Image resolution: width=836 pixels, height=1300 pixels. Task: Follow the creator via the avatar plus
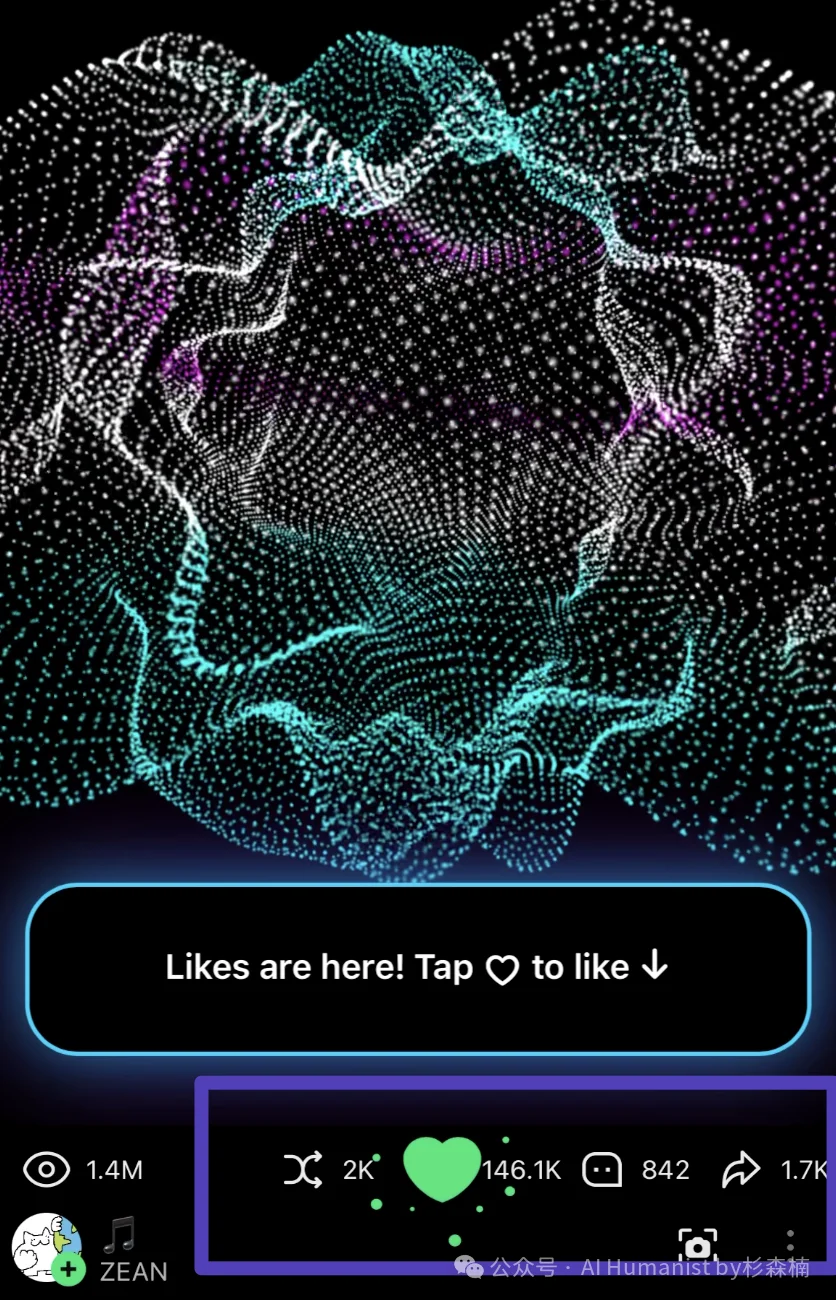click(x=68, y=1270)
